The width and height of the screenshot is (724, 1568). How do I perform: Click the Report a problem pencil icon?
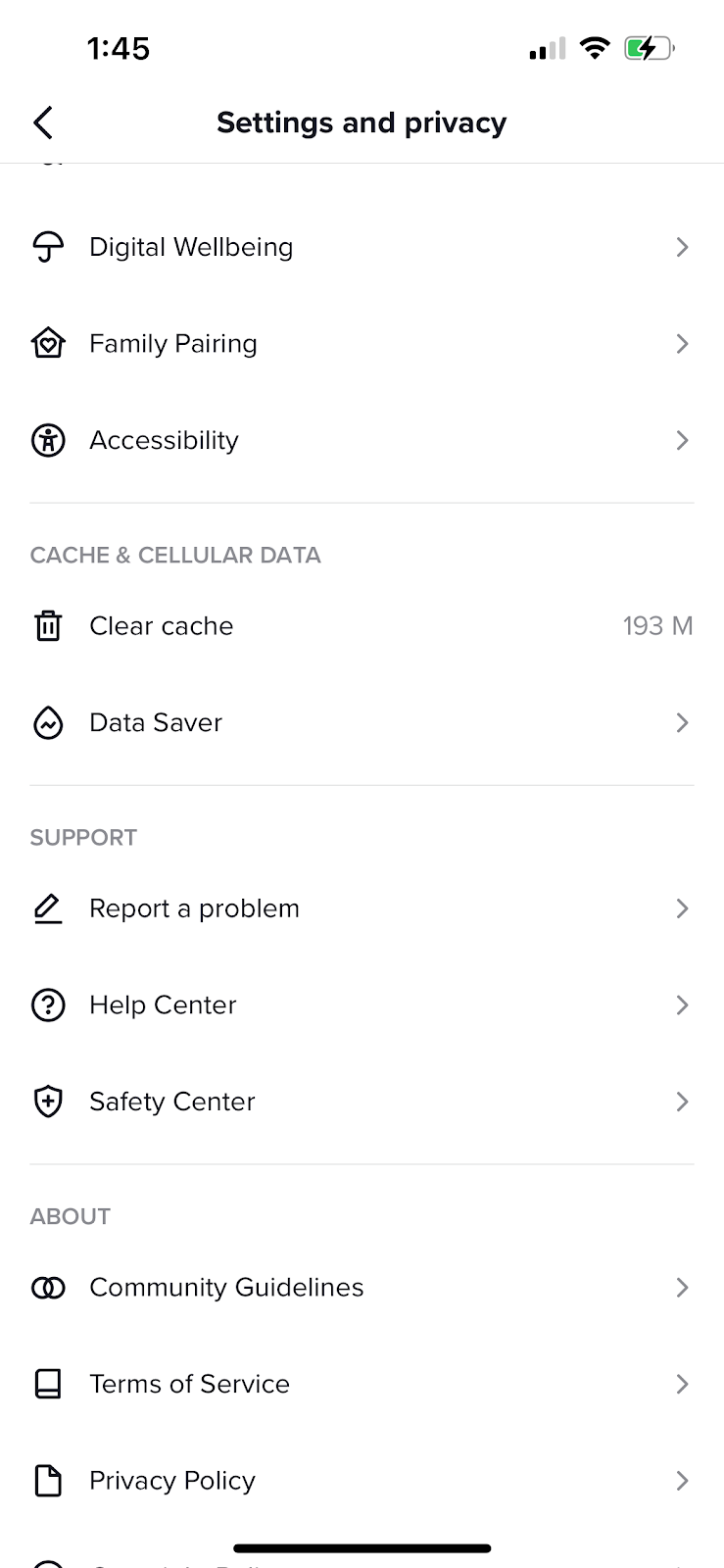[47, 908]
